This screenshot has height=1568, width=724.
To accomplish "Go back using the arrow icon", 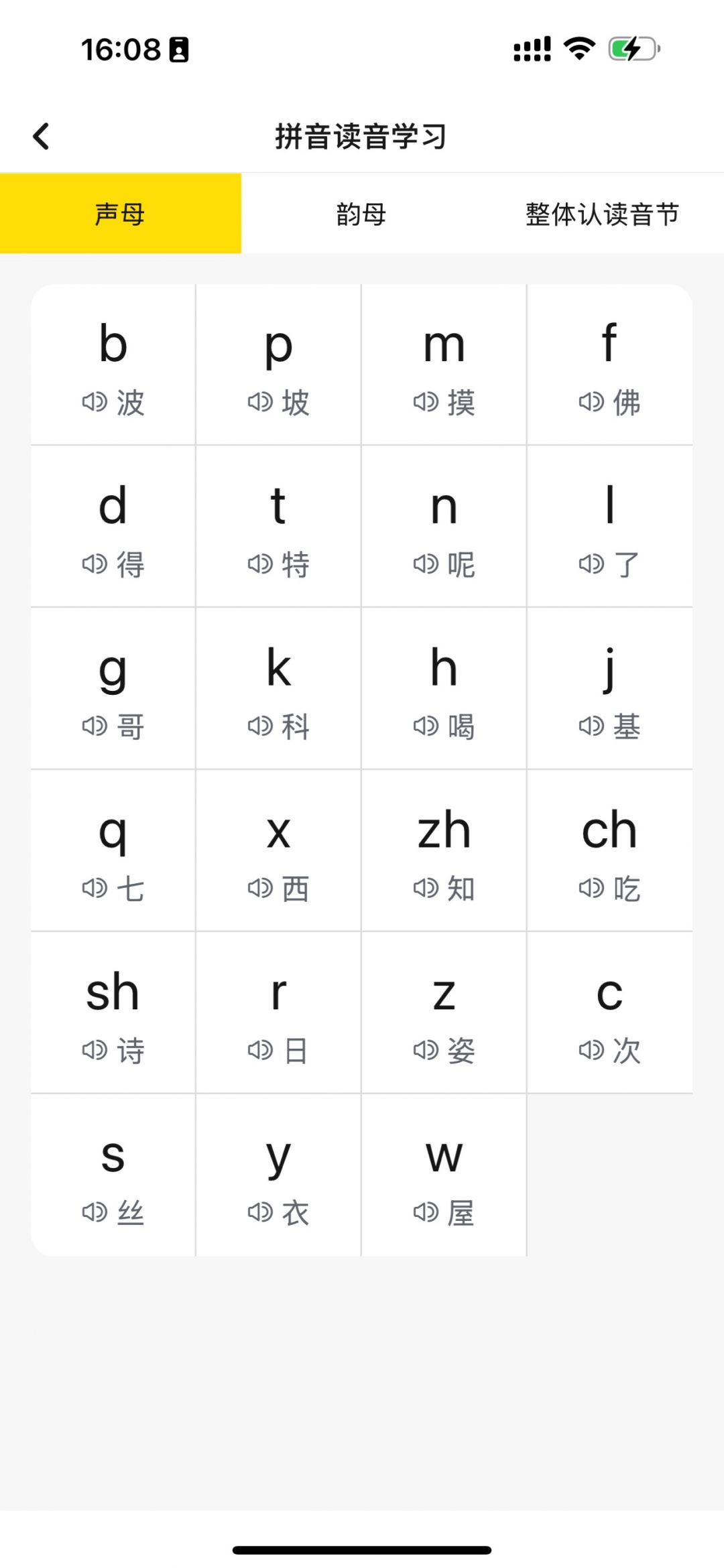I will [42, 137].
